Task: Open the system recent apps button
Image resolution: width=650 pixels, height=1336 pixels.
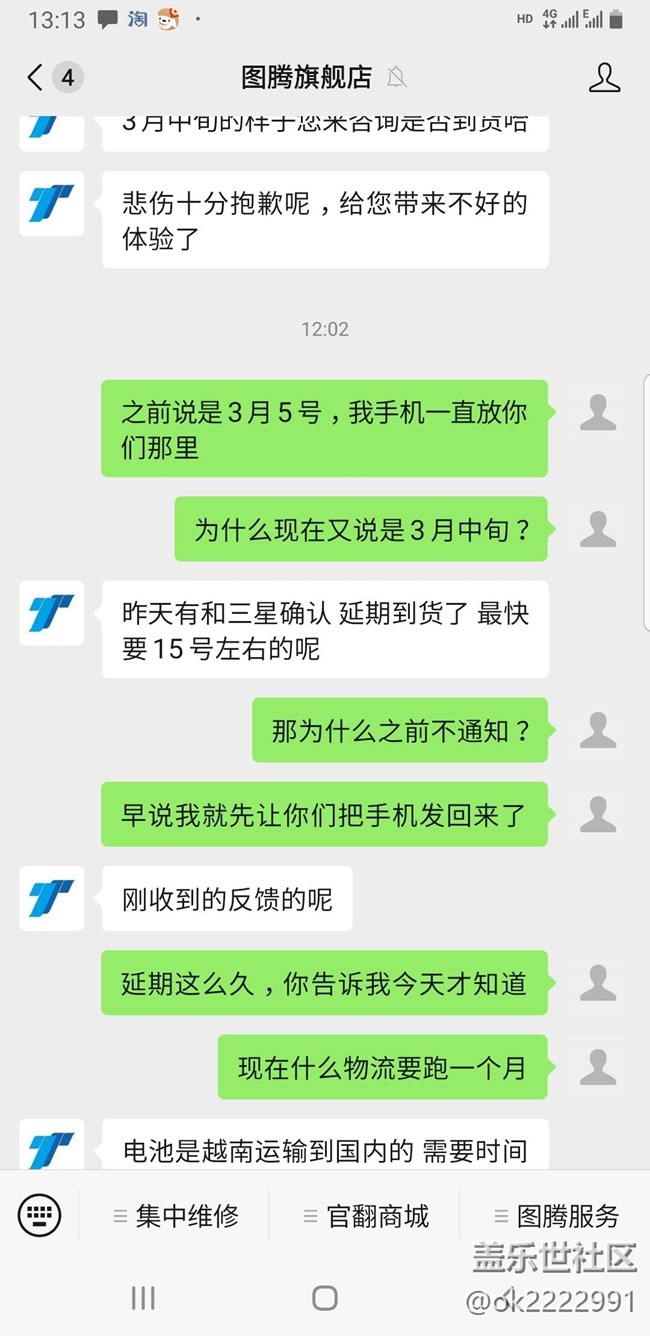Action: (143, 1298)
